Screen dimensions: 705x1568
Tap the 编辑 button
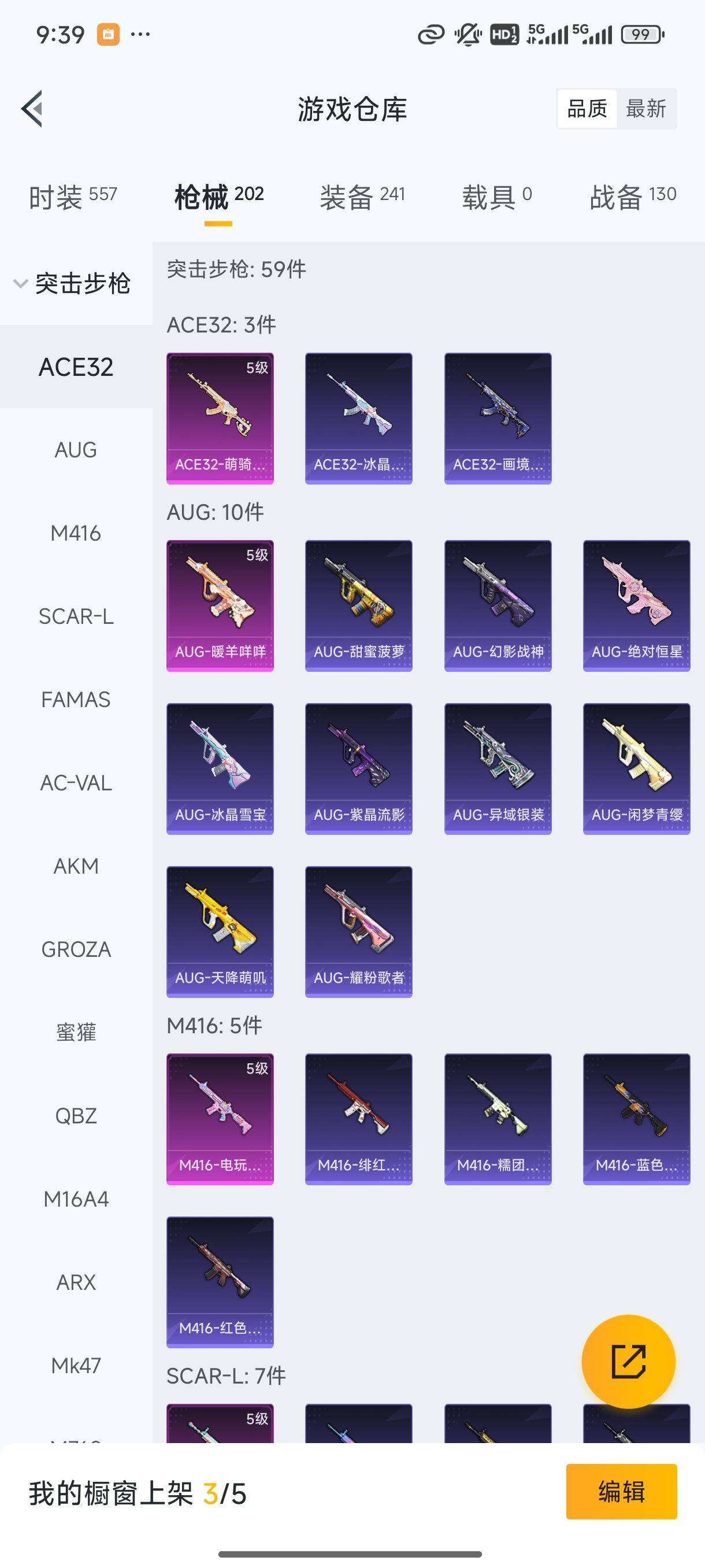click(622, 1491)
